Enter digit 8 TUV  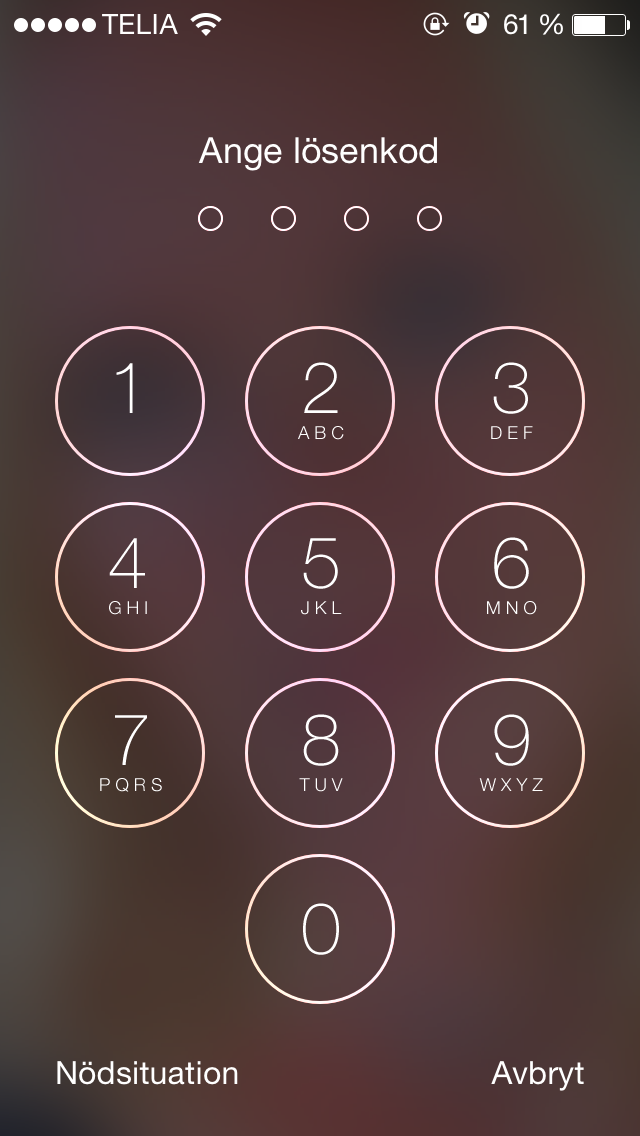(320, 753)
